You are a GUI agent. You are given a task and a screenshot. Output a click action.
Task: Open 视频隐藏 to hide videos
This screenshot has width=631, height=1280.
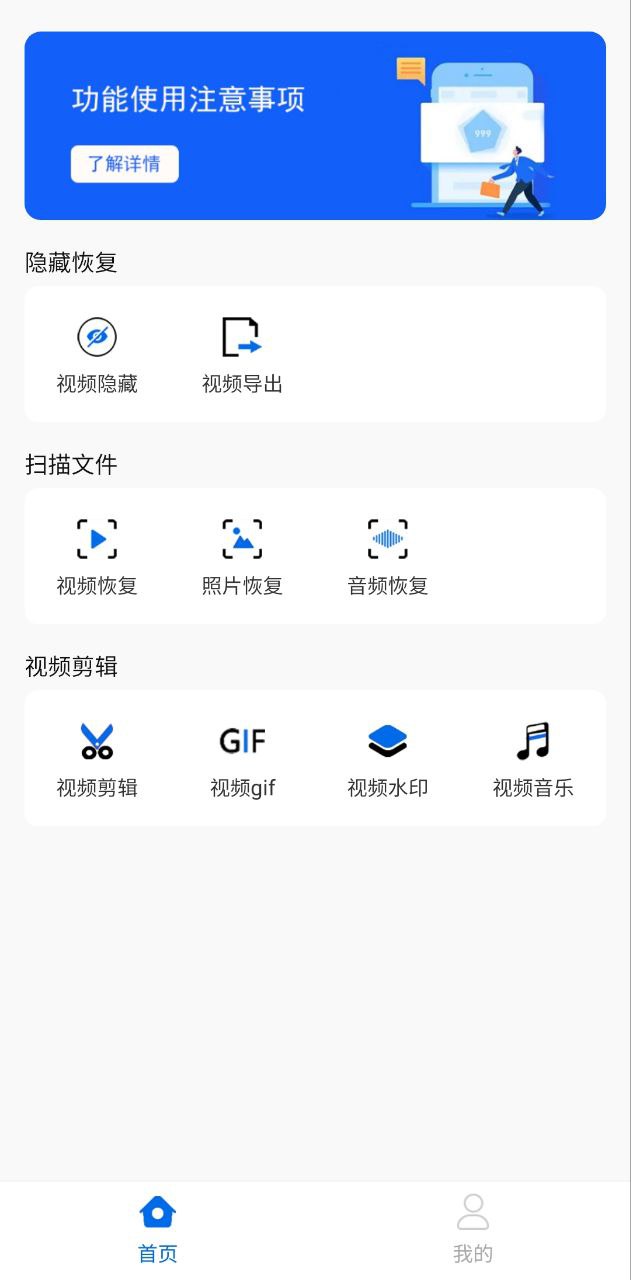pos(97,354)
